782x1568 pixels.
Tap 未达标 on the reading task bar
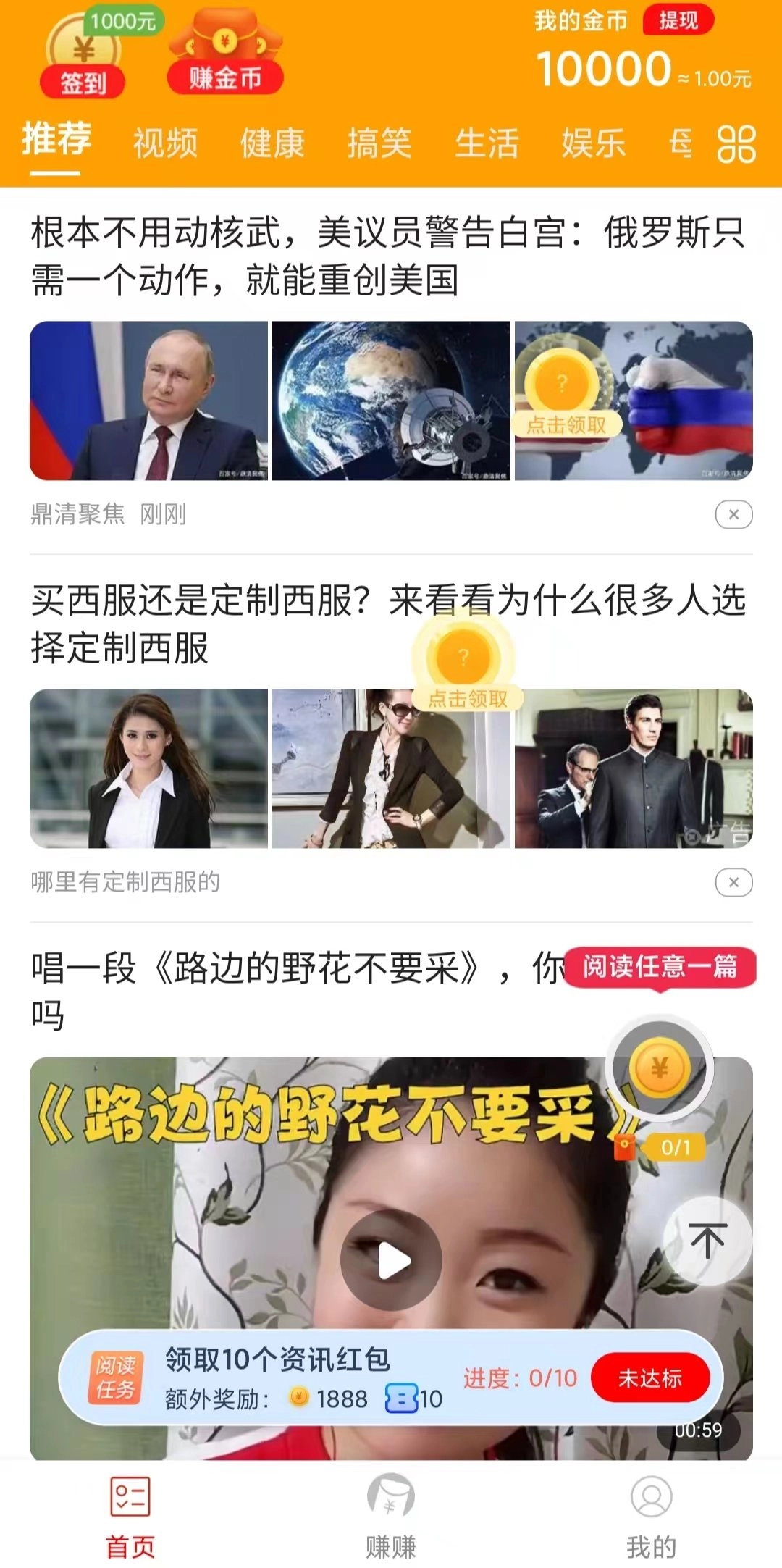pos(649,1377)
